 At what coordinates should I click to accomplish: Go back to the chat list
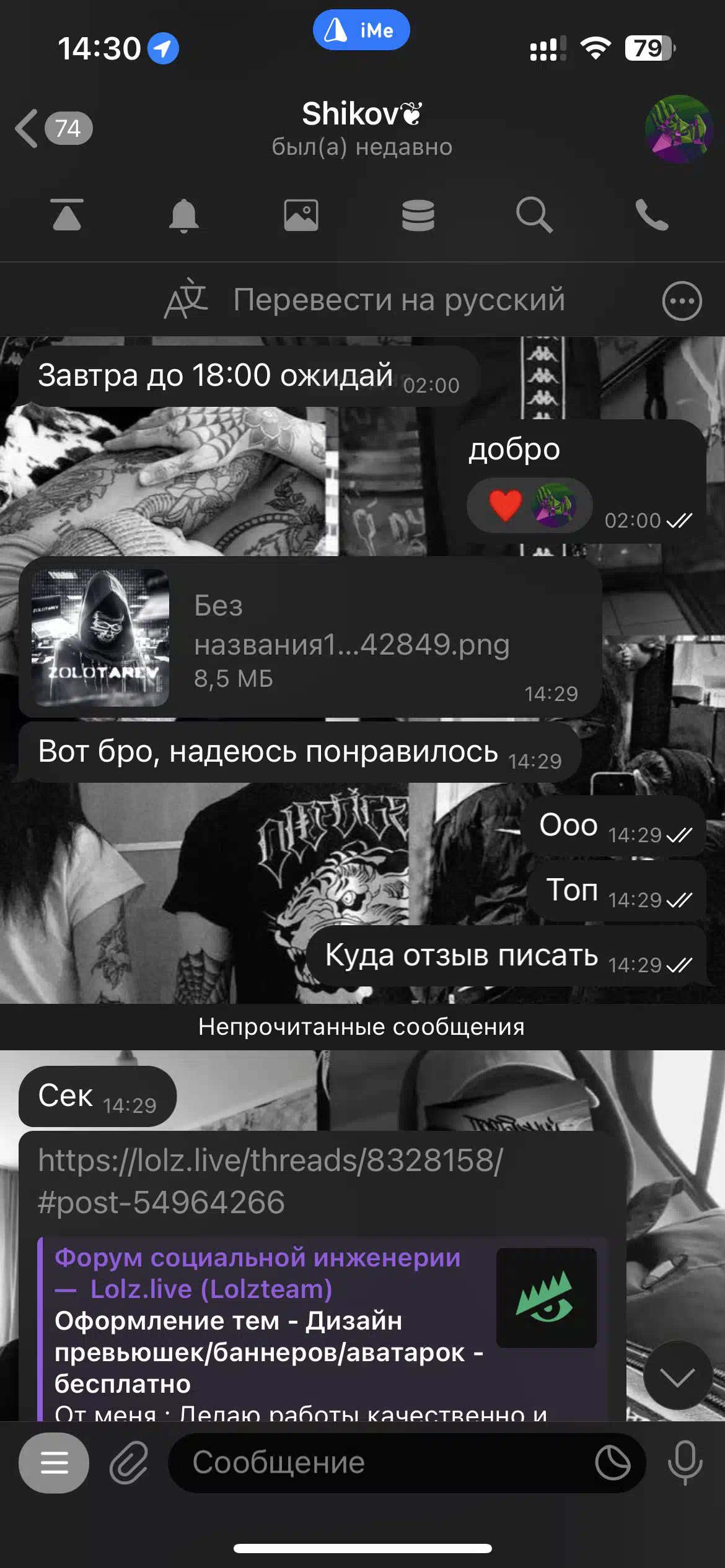[53, 128]
